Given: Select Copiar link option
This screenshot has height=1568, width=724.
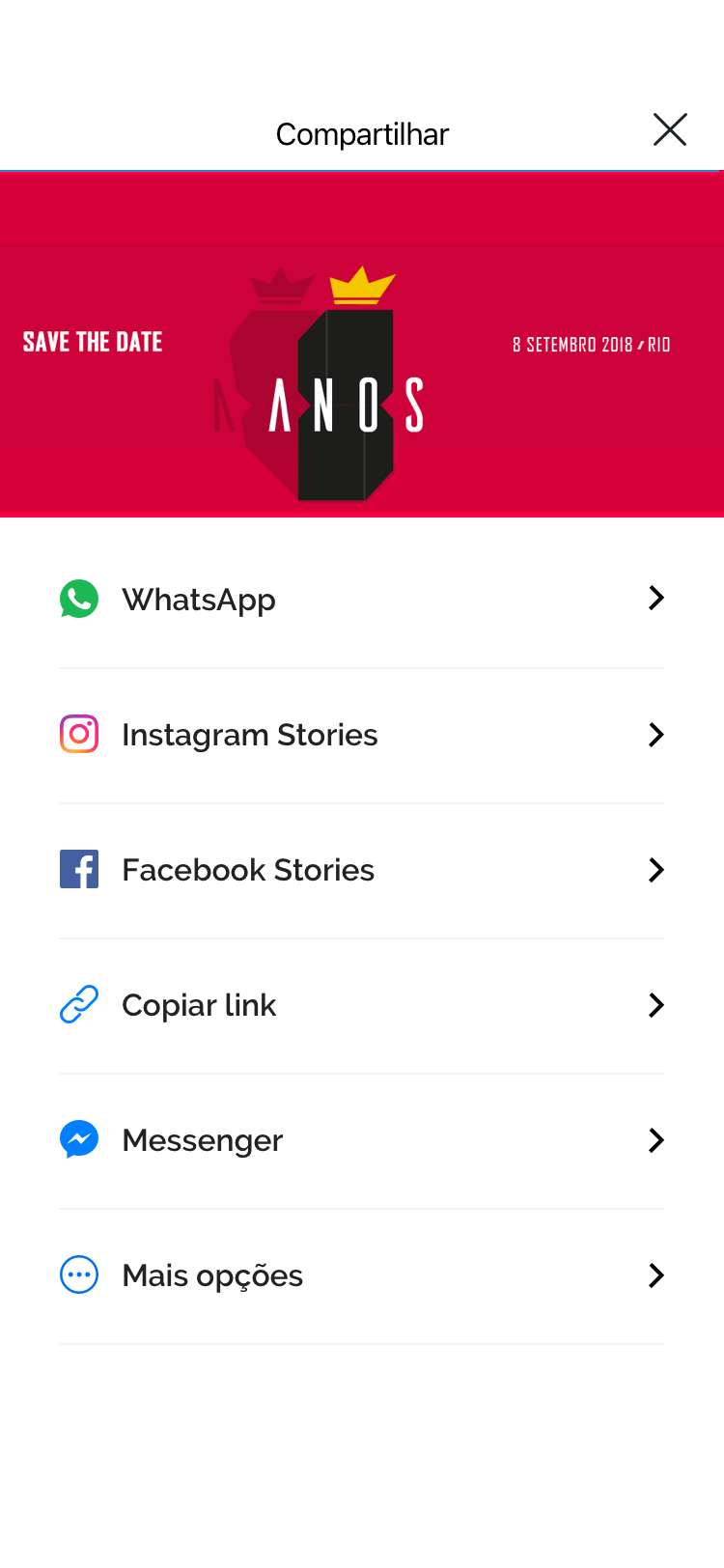Looking at the screenshot, I should tap(361, 1005).
